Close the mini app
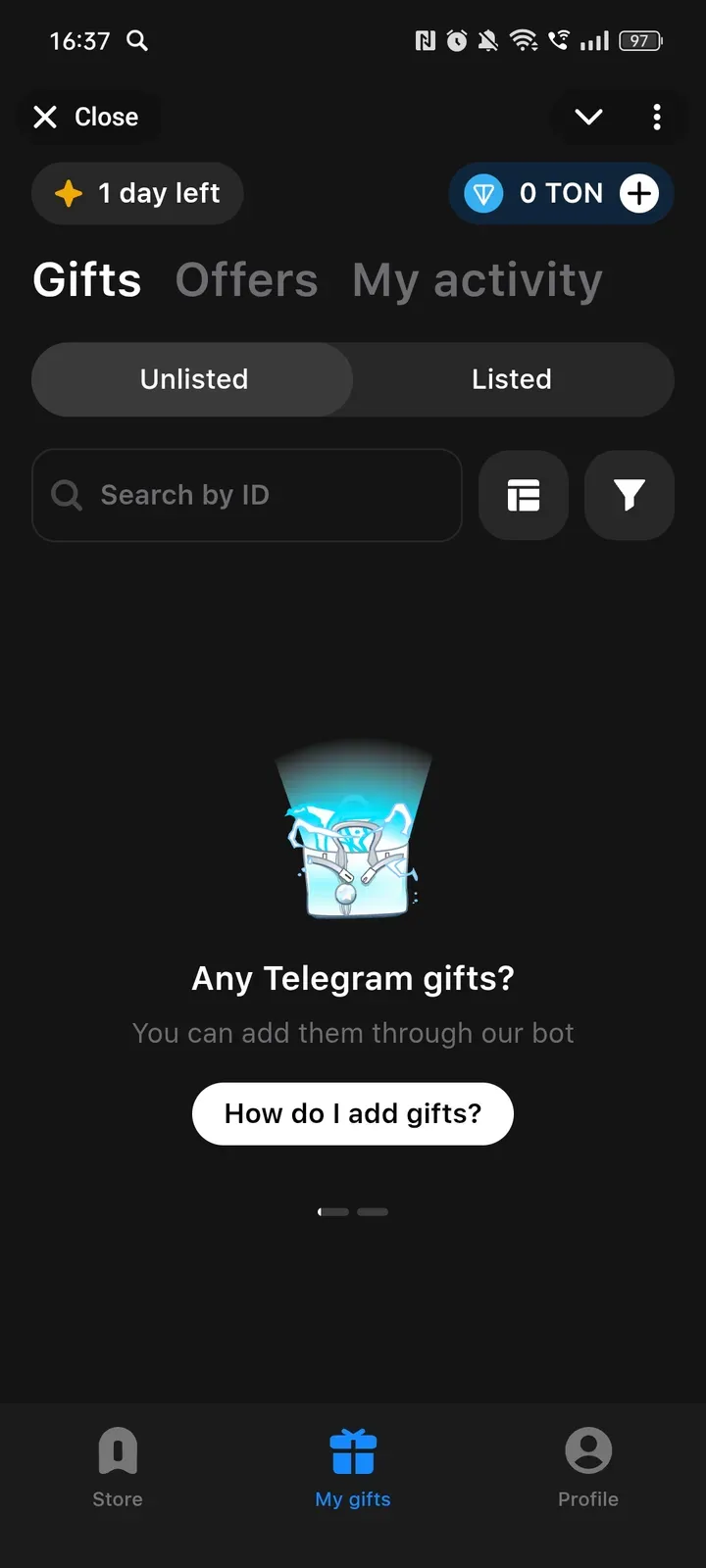706x1568 pixels. 86,117
